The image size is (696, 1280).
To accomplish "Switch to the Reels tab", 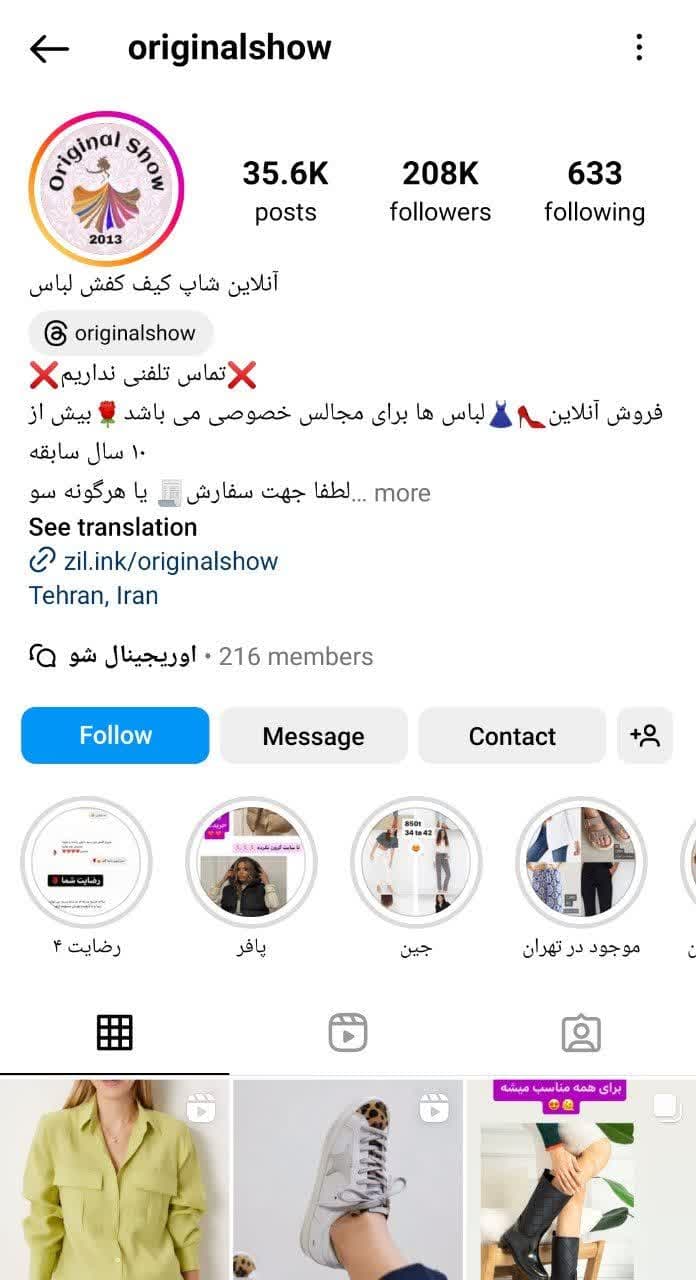I will tap(348, 1032).
